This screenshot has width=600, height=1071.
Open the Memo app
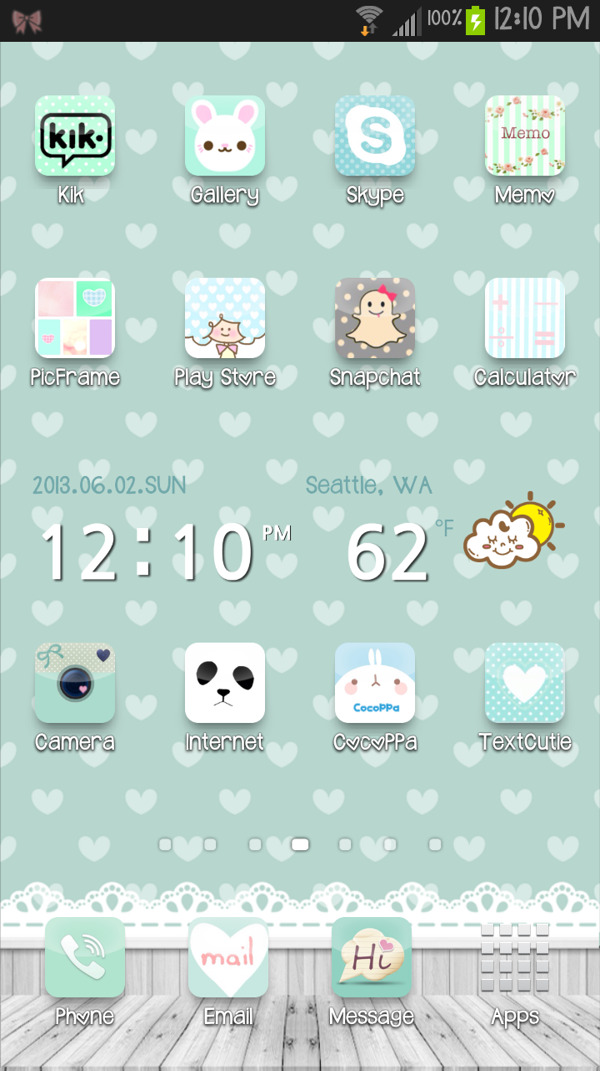[525, 137]
